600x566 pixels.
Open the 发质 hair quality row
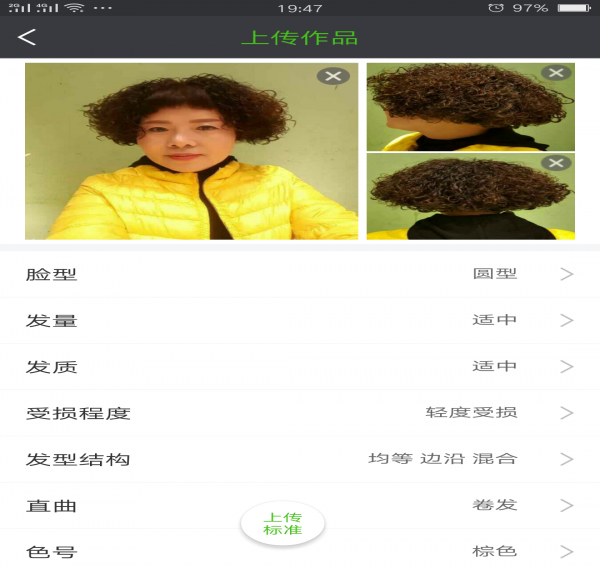[x=300, y=366]
